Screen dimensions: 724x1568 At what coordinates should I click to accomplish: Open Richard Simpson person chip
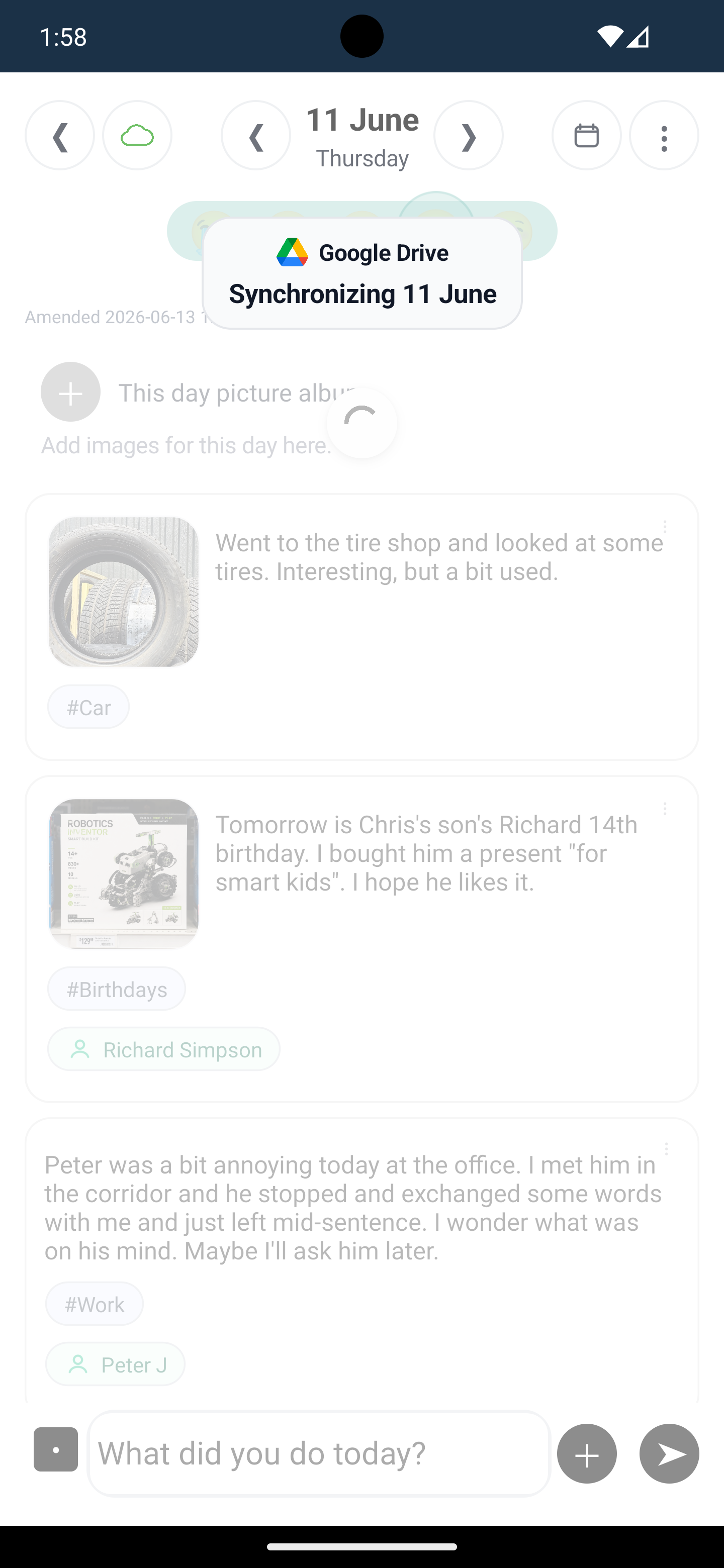point(164,1049)
